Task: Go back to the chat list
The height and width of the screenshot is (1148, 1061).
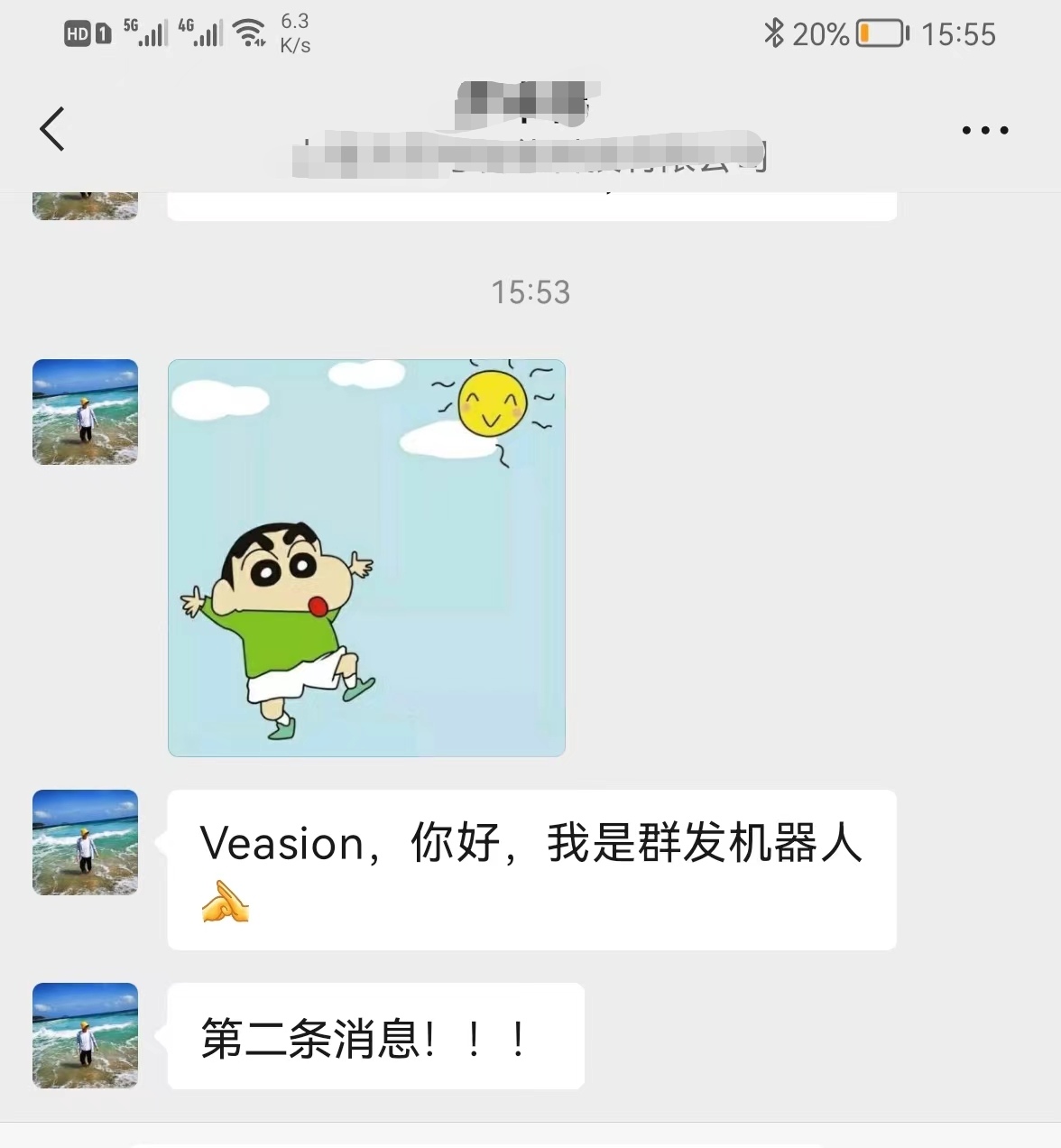Action: click(x=52, y=129)
